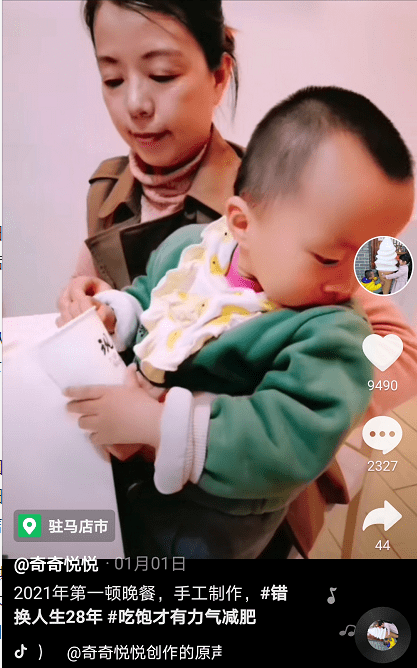Like the video with the heart icon

pos(382,352)
